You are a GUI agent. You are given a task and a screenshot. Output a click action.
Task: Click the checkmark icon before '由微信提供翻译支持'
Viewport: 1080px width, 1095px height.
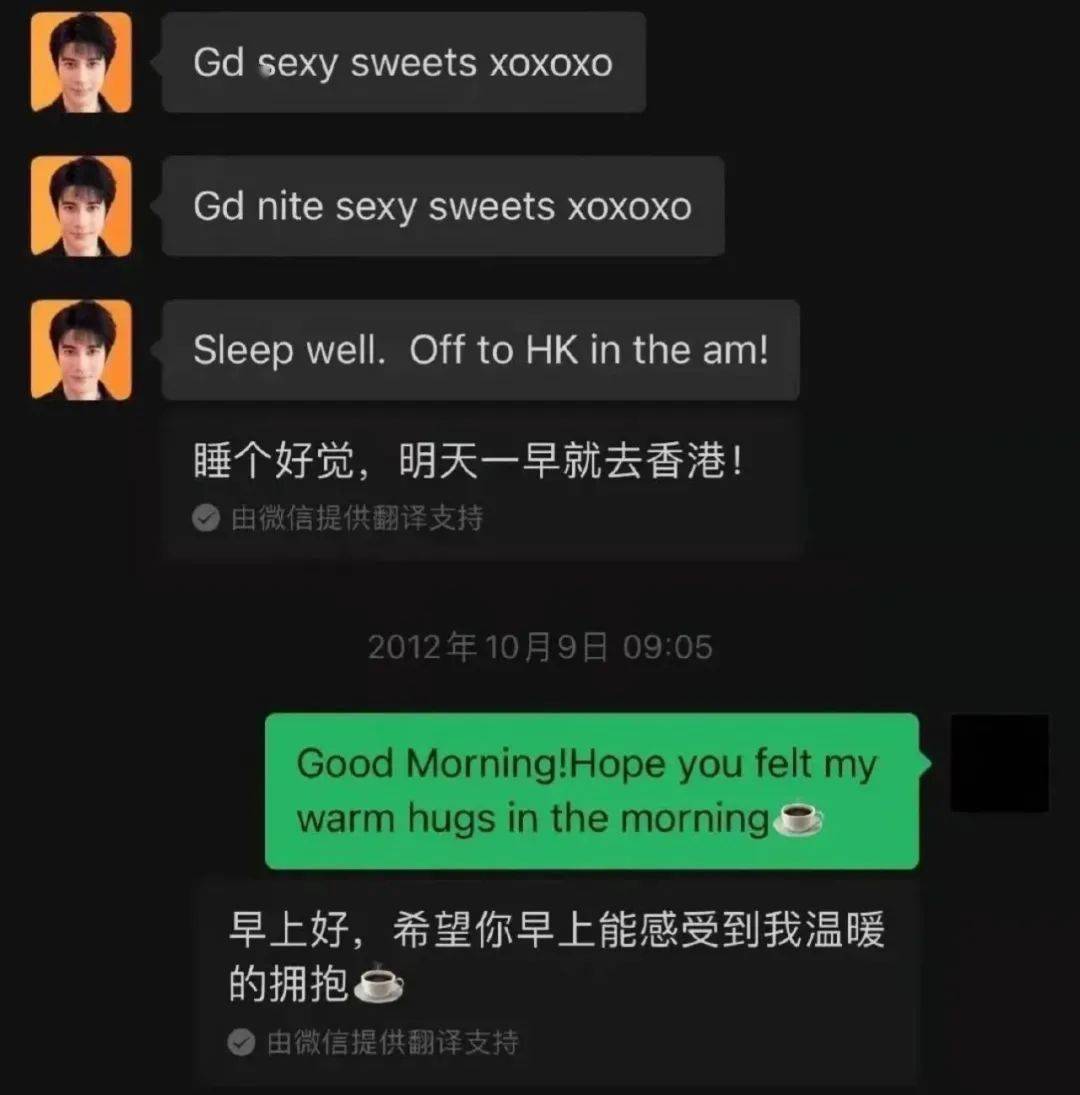[x=205, y=519]
